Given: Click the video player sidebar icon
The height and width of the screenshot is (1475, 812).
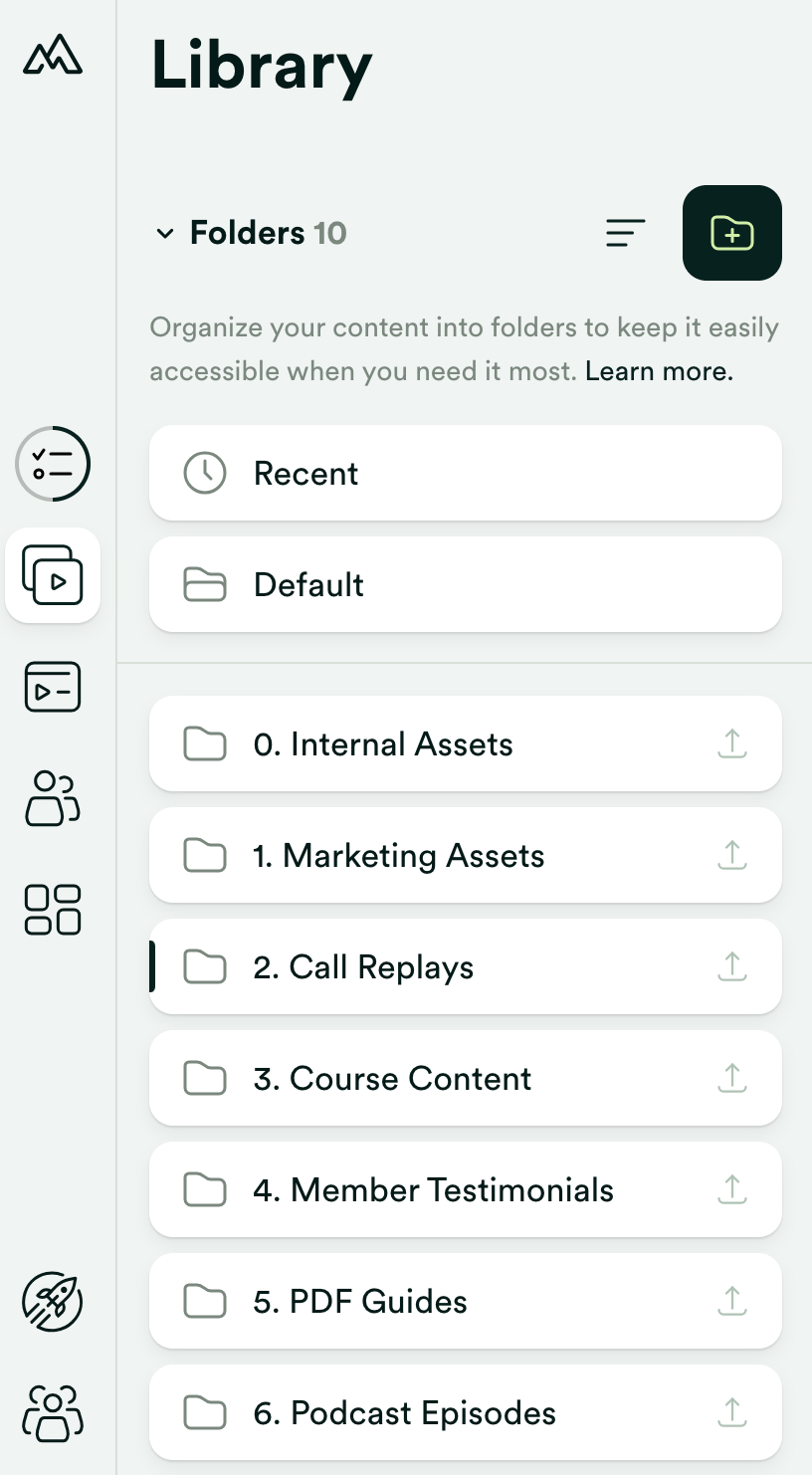Looking at the screenshot, I should tap(52, 687).
